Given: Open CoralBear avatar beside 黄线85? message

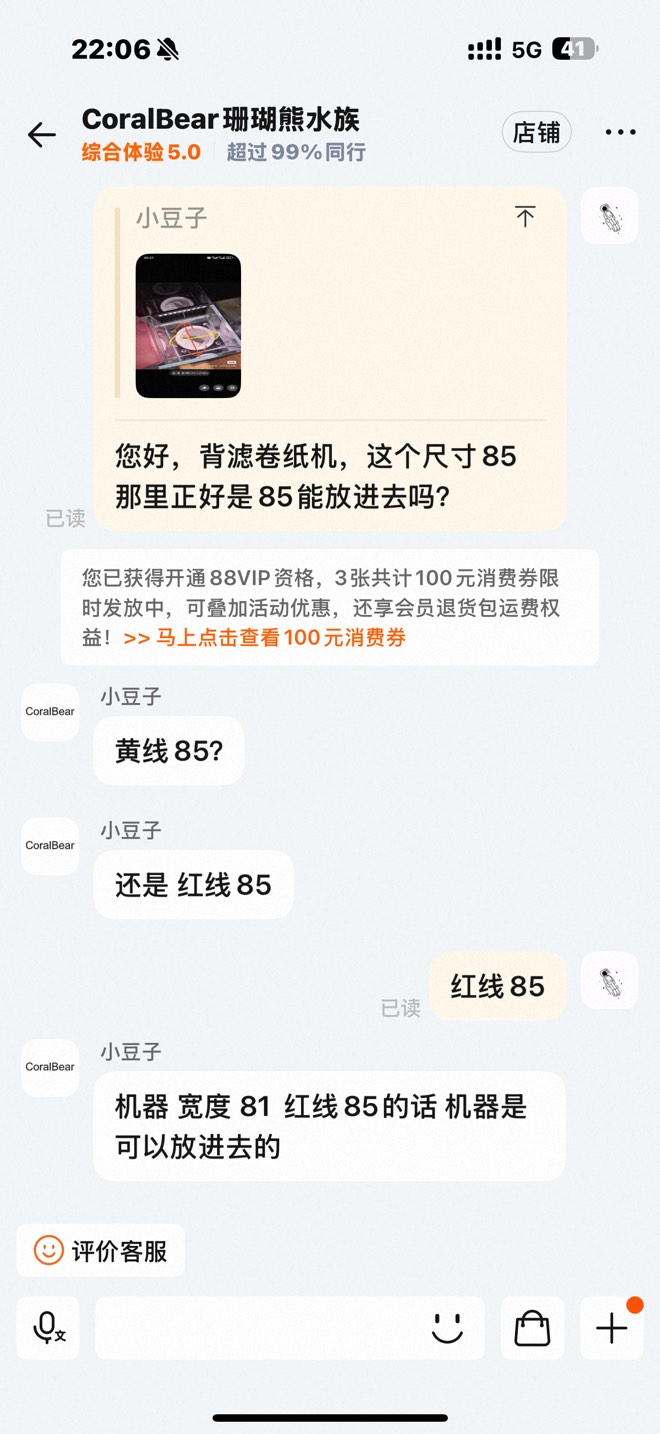Looking at the screenshot, I should tap(50, 712).
